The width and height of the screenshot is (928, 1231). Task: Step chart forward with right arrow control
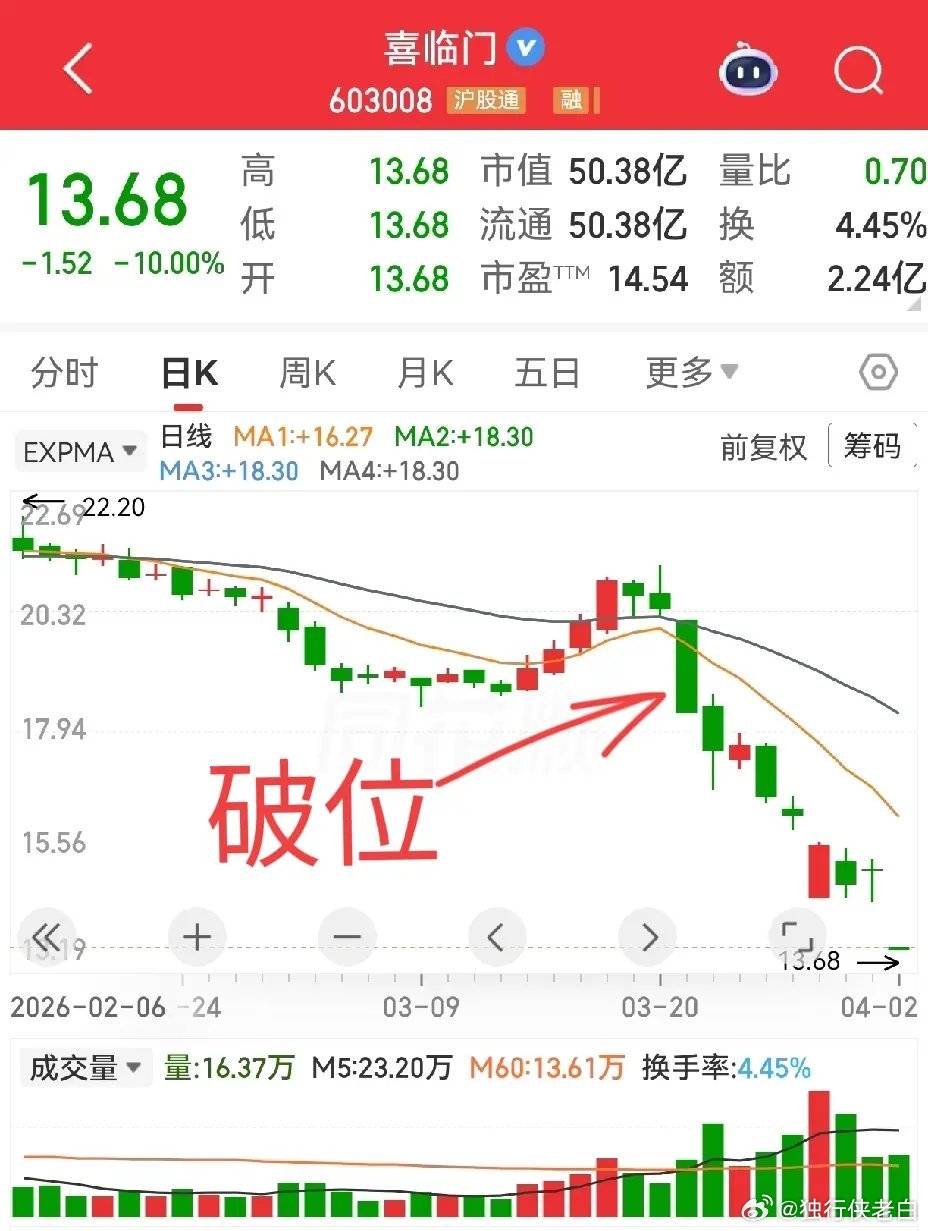click(x=646, y=937)
